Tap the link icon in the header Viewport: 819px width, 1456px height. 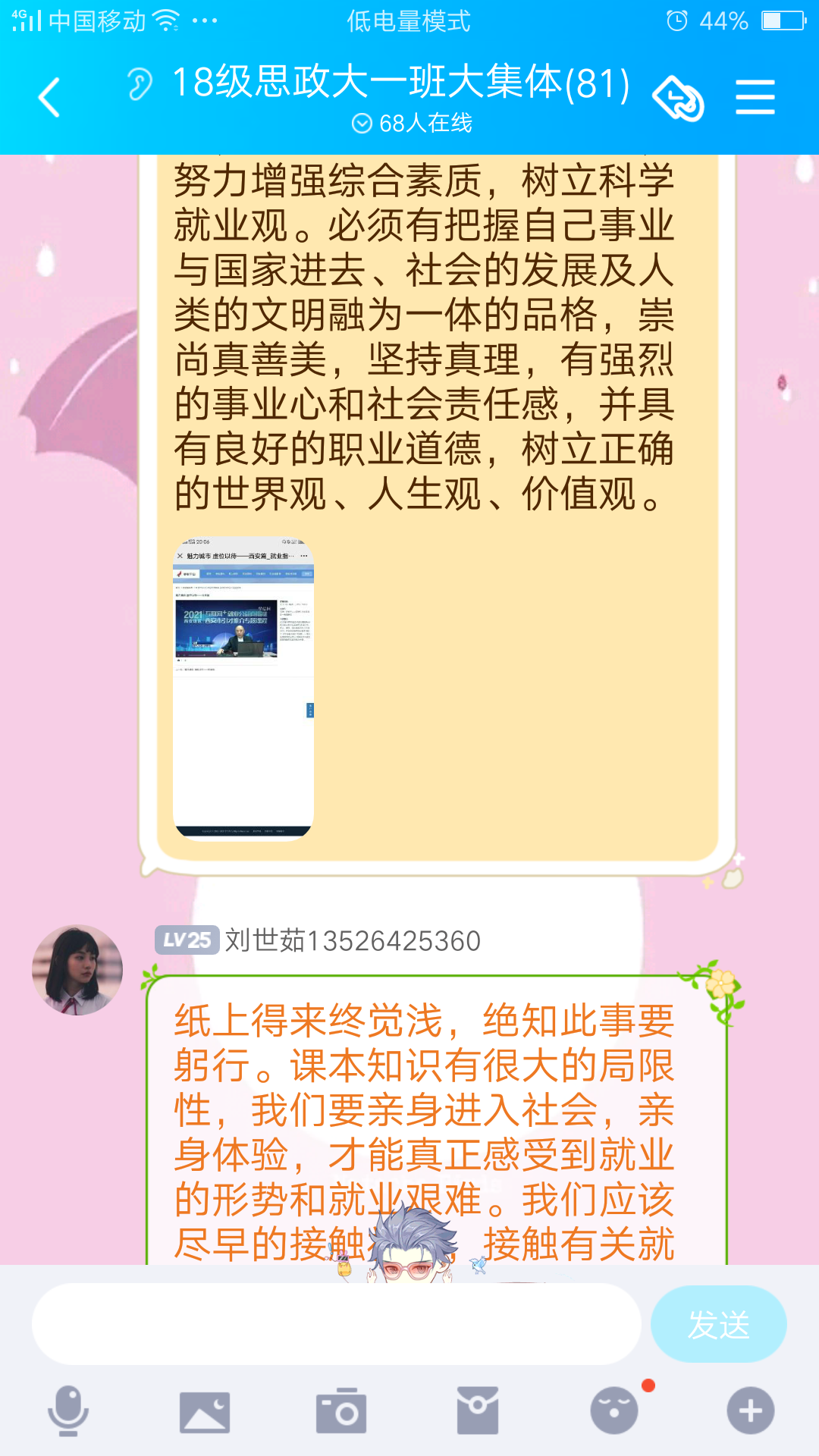point(678,99)
